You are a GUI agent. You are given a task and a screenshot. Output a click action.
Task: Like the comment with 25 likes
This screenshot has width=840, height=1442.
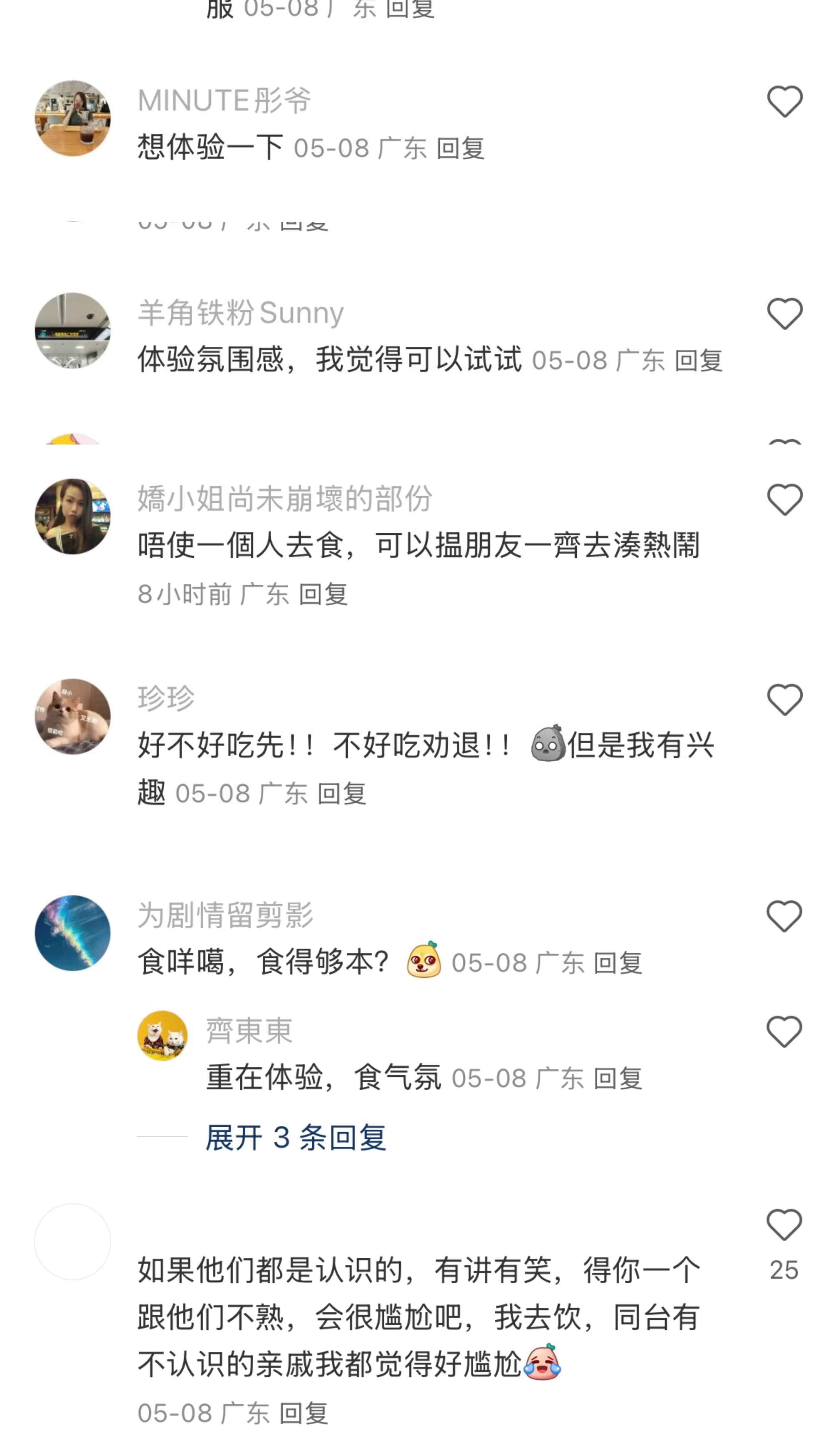coord(784,1225)
